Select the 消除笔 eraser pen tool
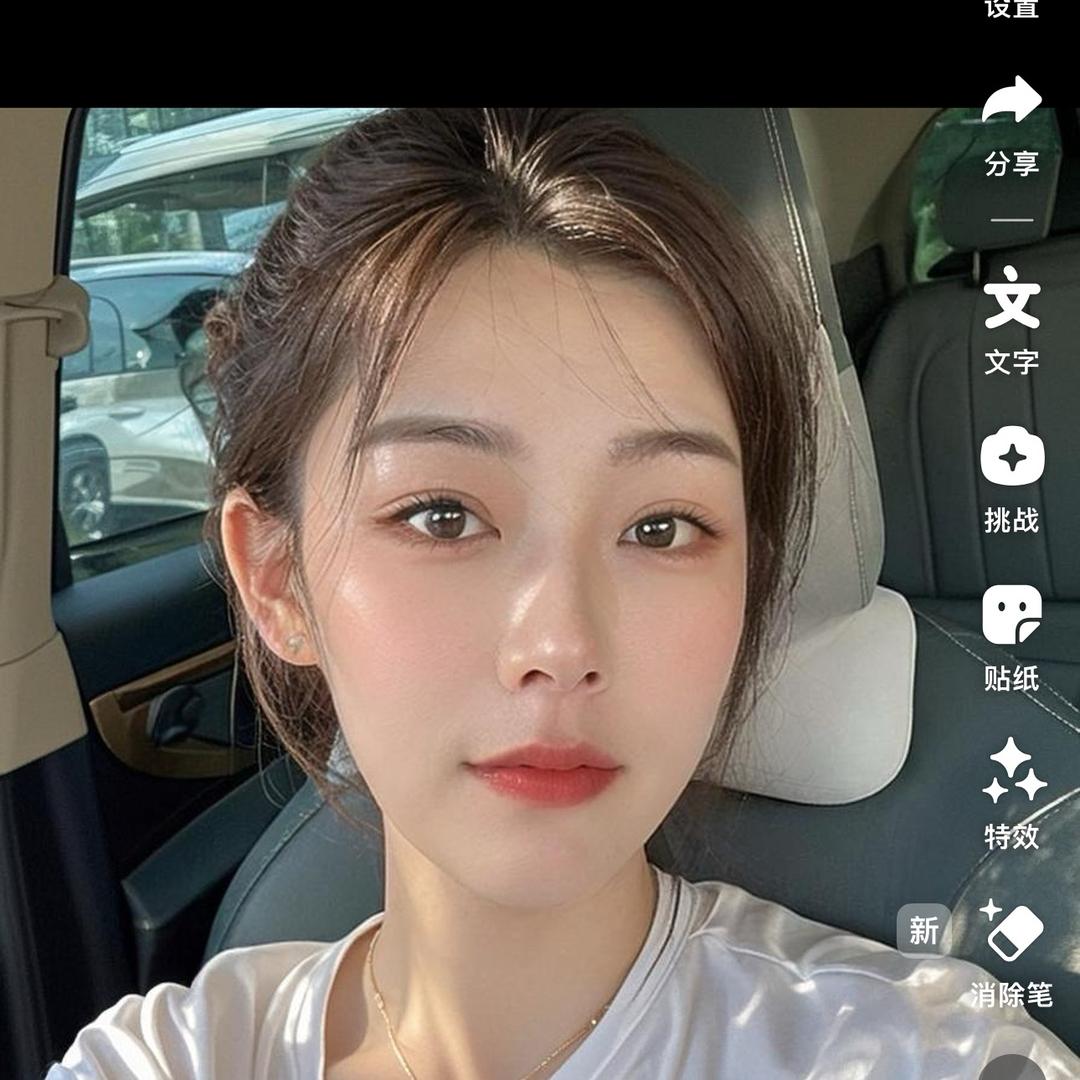1080x1080 pixels. click(1011, 951)
